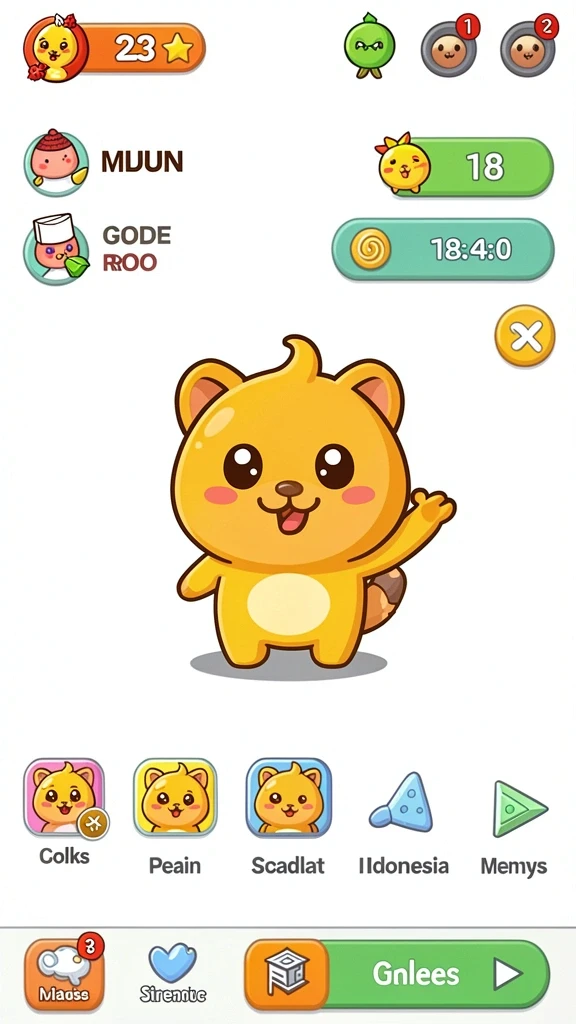Open the friend avatar with badge 2
Image resolution: width=576 pixels, height=1024 pixels.
[529, 47]
